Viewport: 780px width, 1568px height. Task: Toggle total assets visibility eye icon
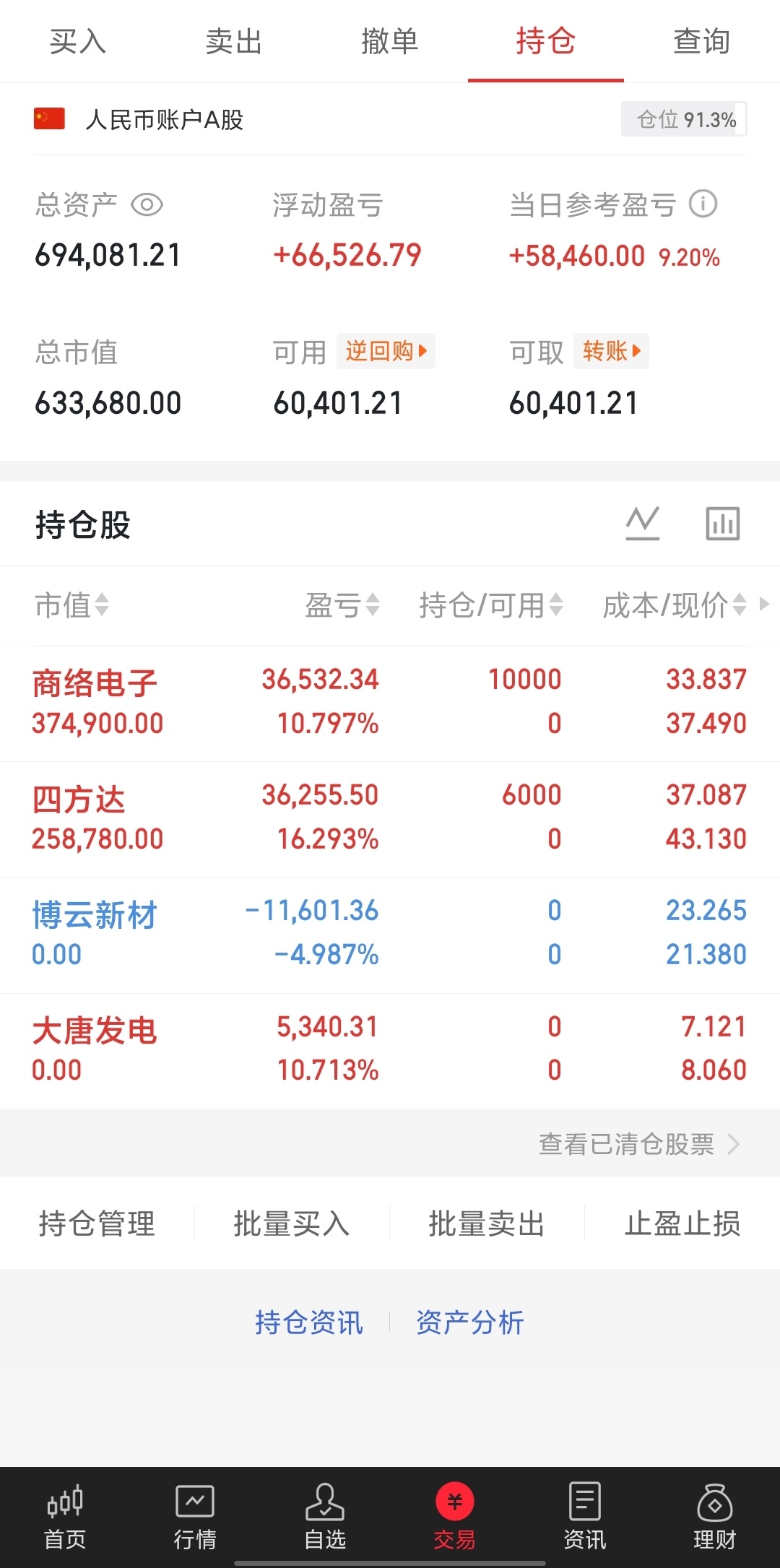coord(147,205)
